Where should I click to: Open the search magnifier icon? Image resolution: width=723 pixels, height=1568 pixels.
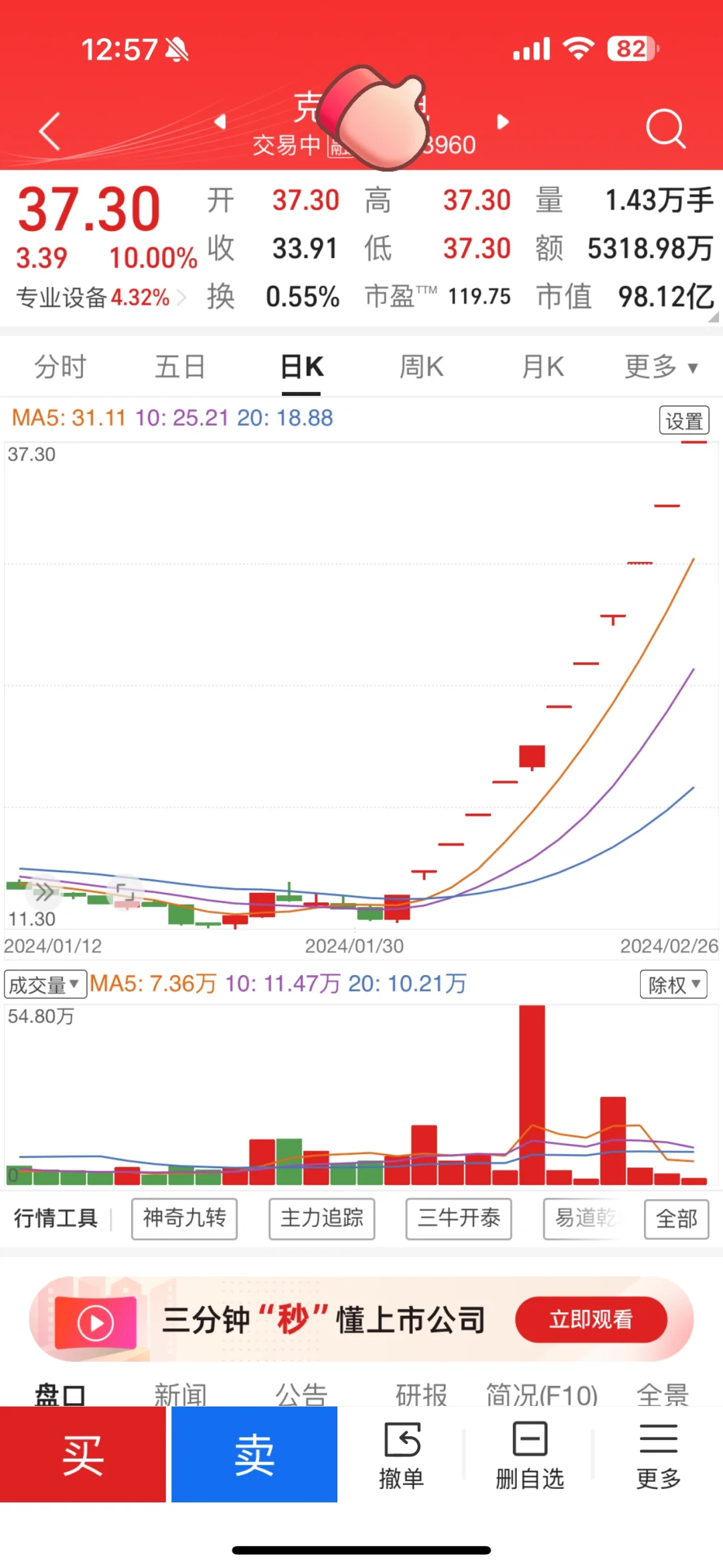tap(665, 129)
